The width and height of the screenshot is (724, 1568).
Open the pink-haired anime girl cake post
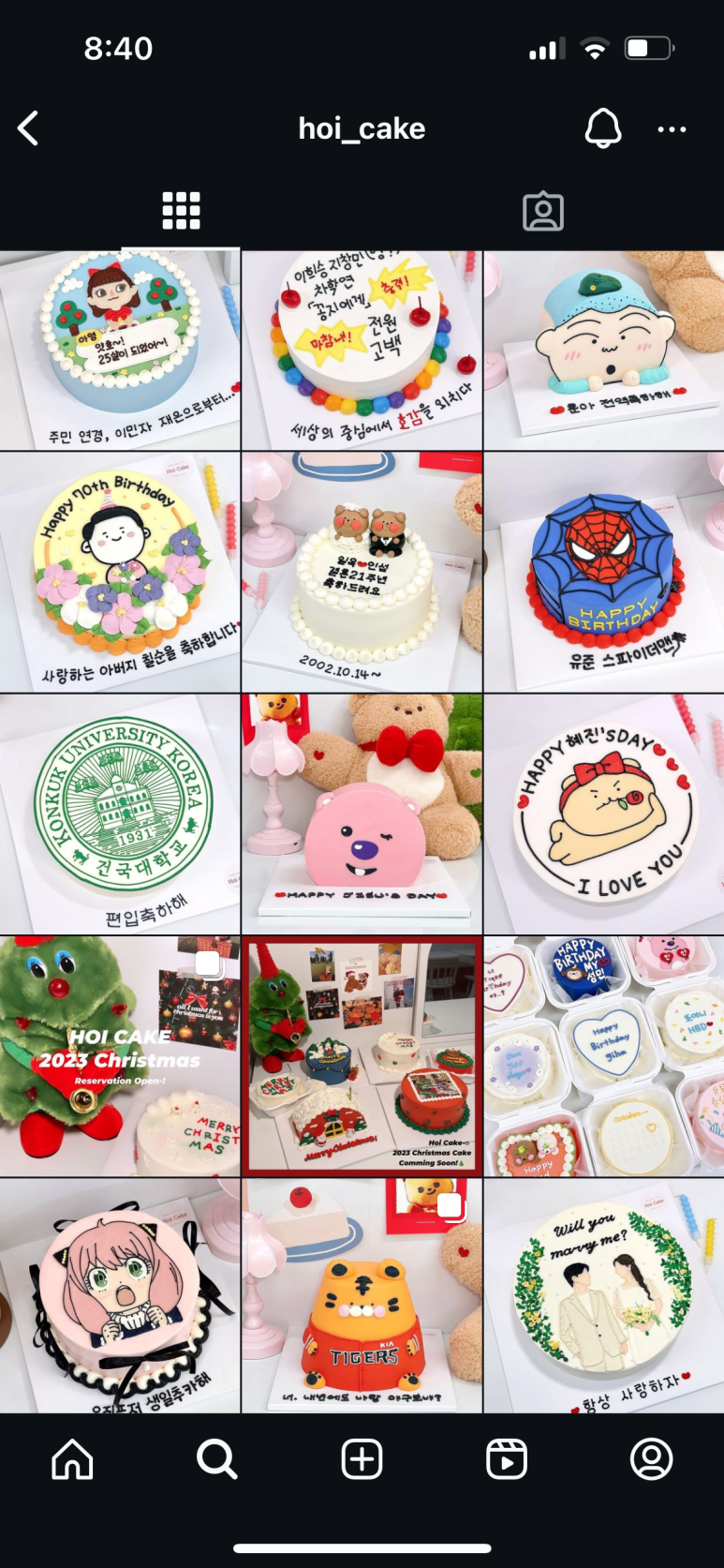(120, 1296)
